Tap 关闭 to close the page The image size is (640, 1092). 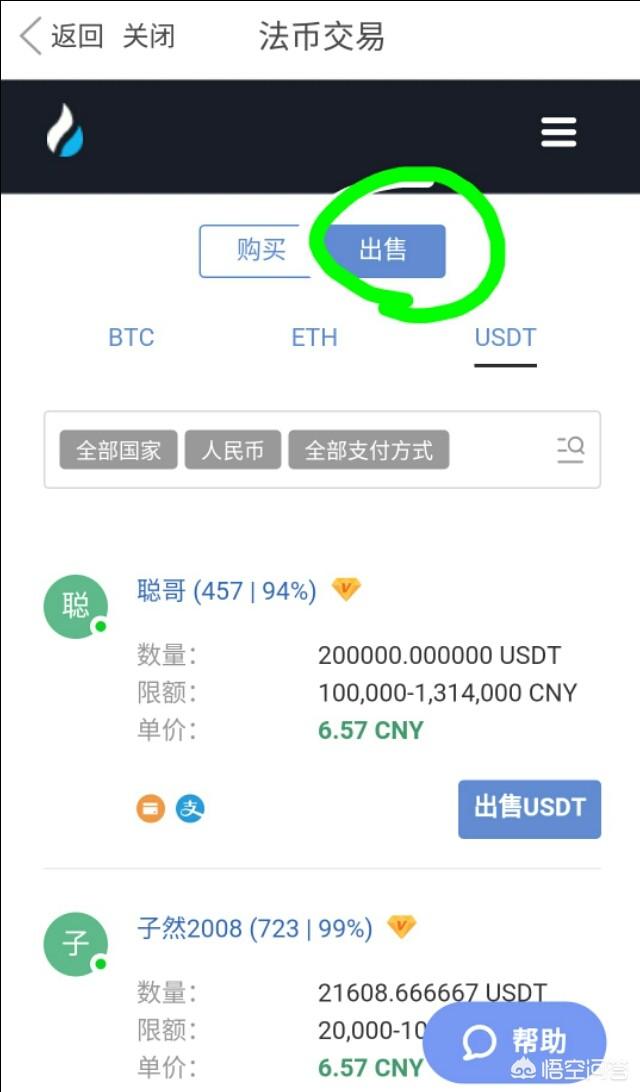pyautogui.click(x=148, y=37)
